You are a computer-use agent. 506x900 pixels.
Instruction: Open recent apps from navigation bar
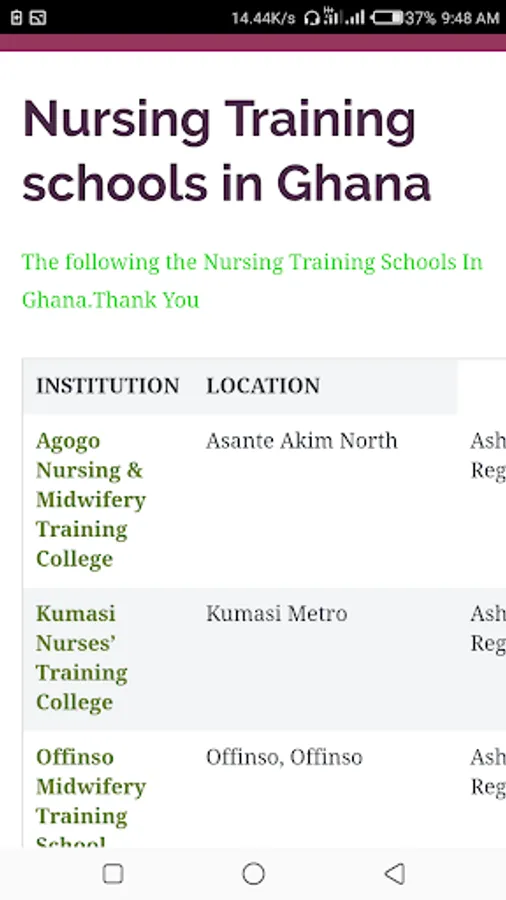pos(113,874)
